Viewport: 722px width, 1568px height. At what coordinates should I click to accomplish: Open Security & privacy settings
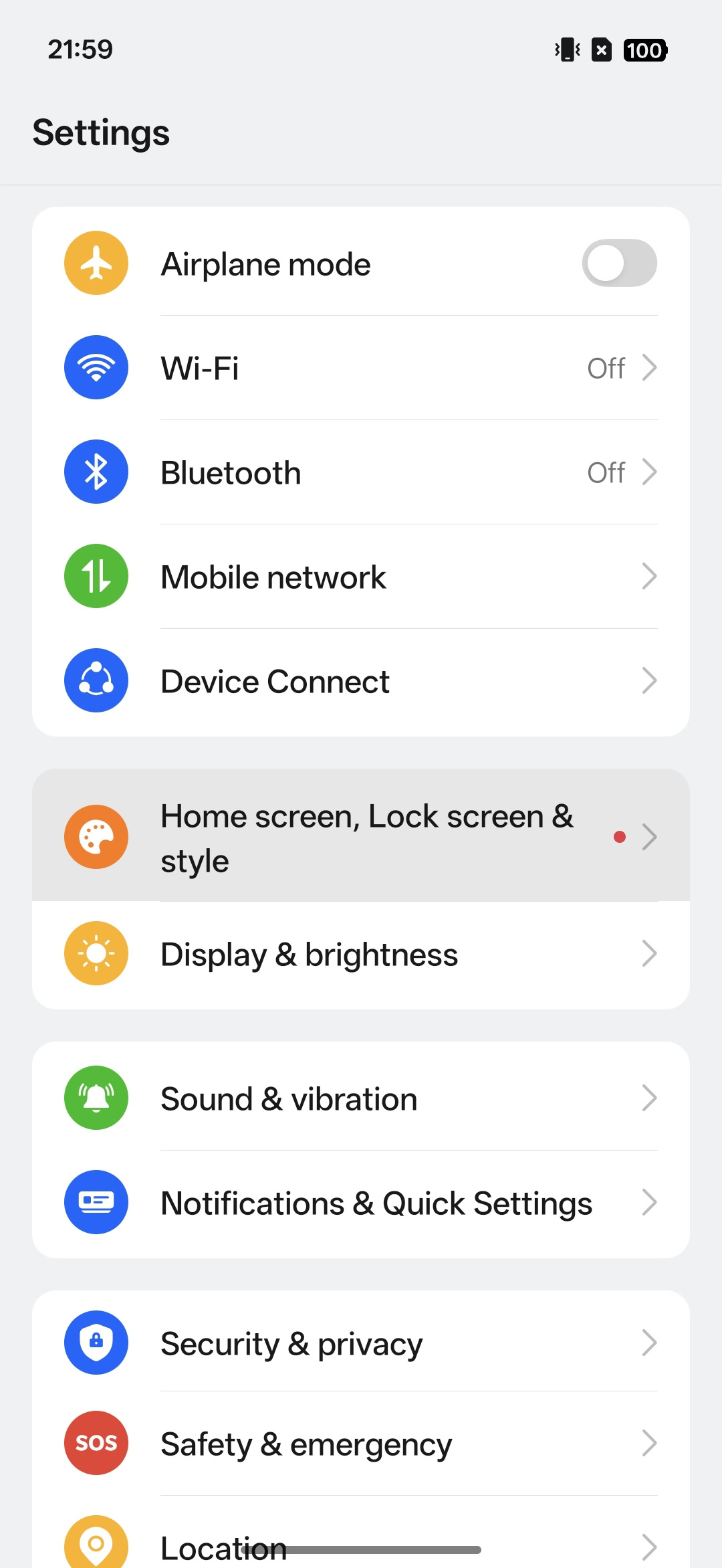[x=361, y=1343]
